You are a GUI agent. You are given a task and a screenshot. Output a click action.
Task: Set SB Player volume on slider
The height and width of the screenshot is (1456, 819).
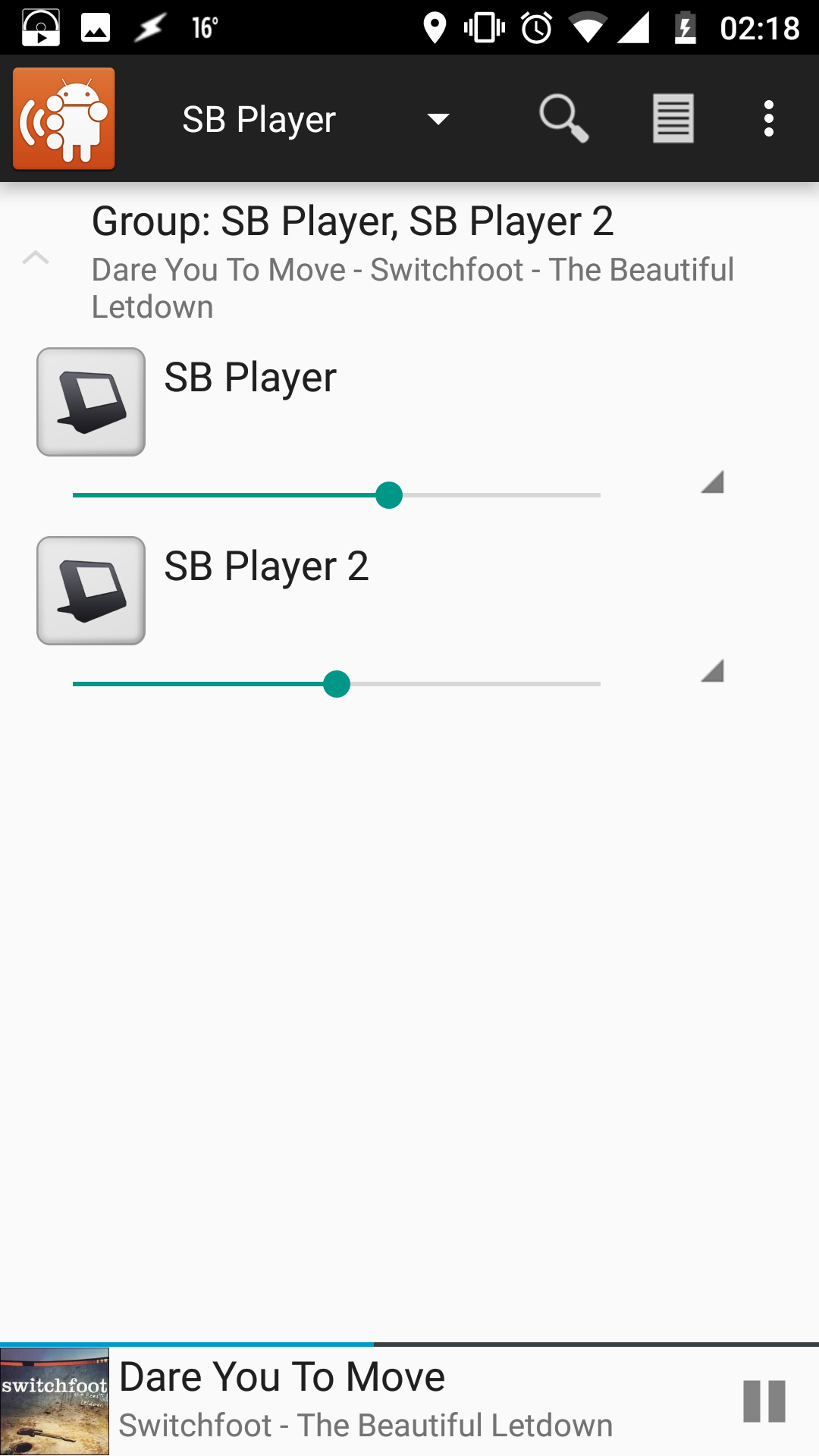coord(337,495)
